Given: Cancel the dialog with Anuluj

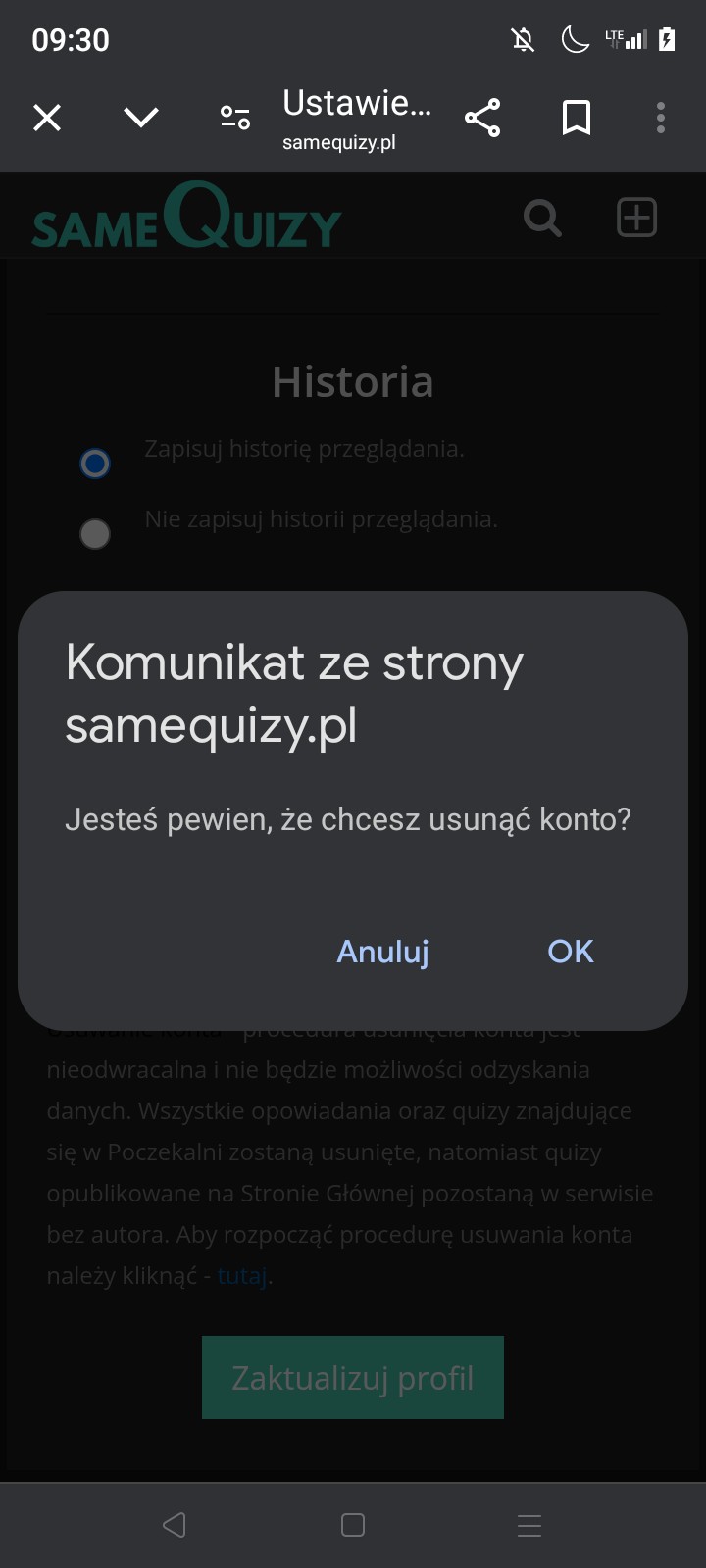Looking at the screenshot, I should [382, 952].
